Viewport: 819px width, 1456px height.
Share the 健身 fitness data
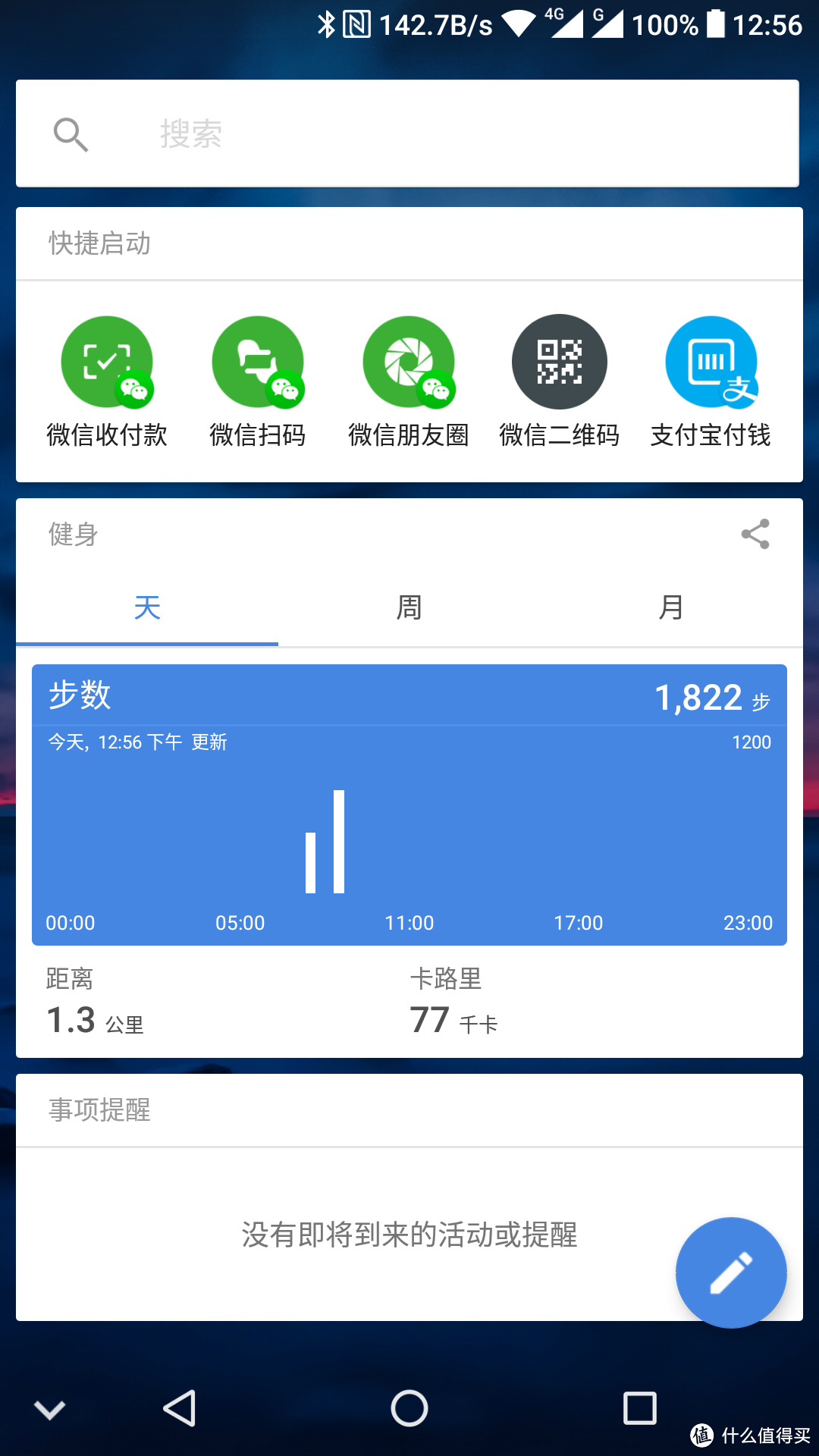755,535
